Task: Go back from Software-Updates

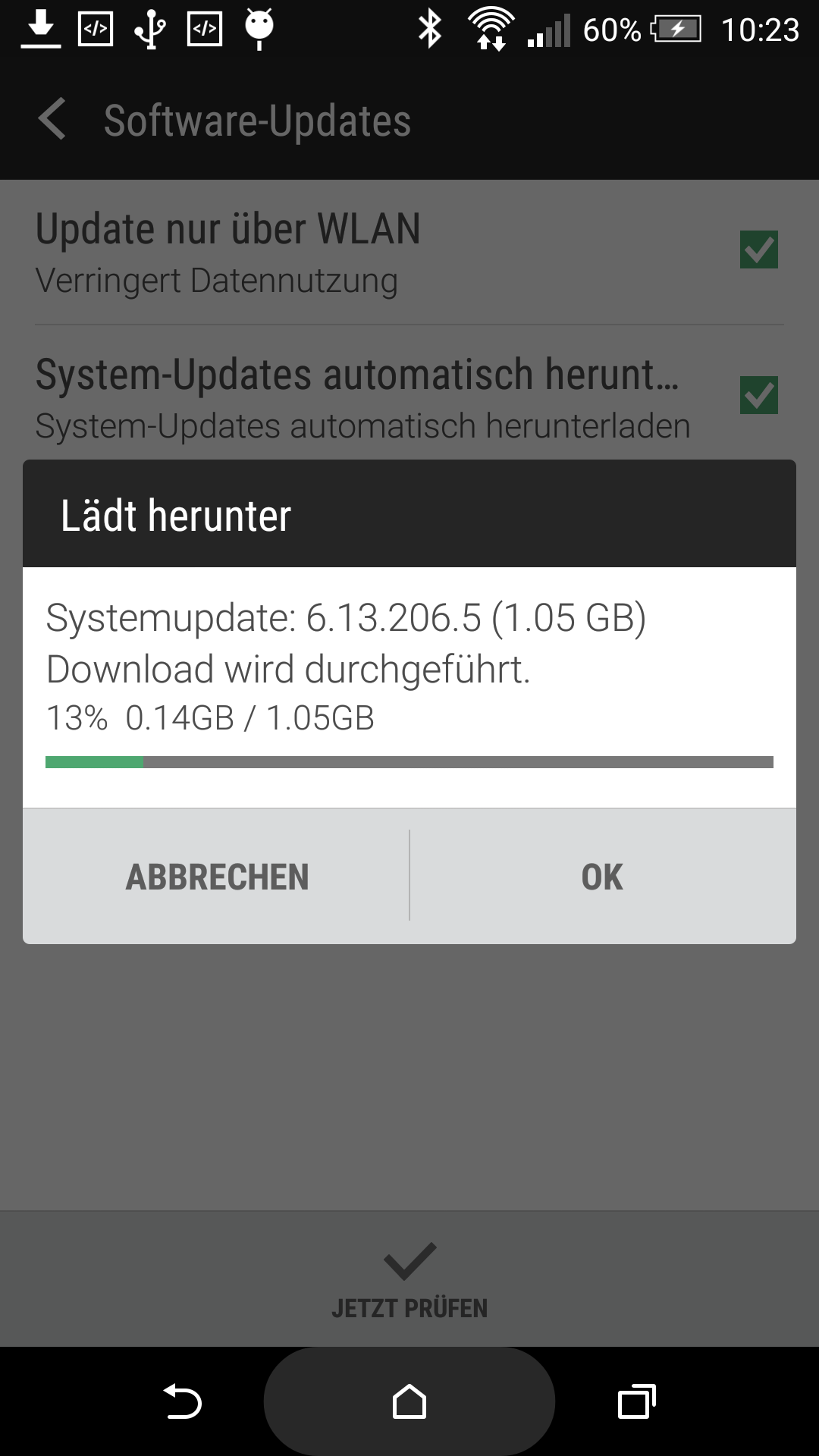Action: [53, 119]
